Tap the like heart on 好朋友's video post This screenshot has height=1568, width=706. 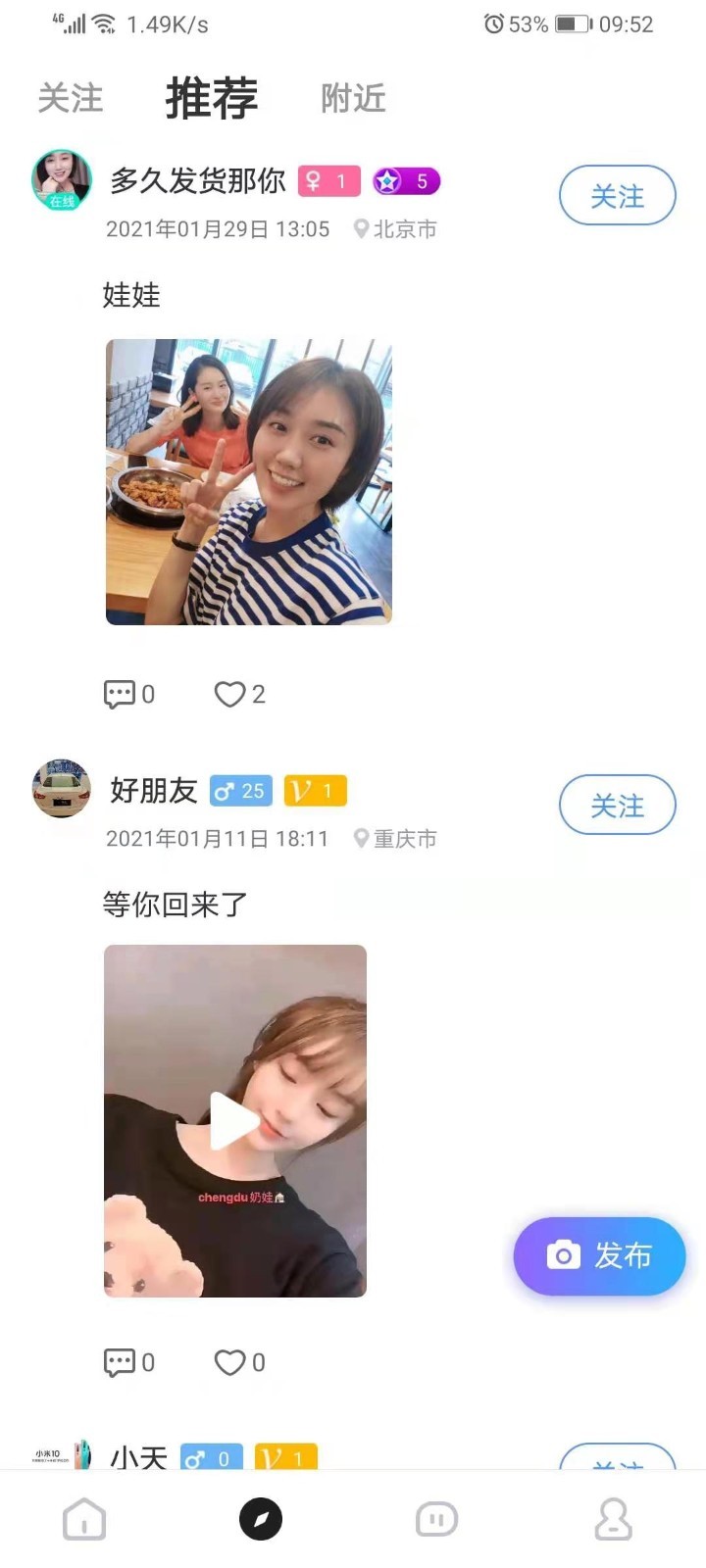pyautogui.click(x=227, y=1361)
